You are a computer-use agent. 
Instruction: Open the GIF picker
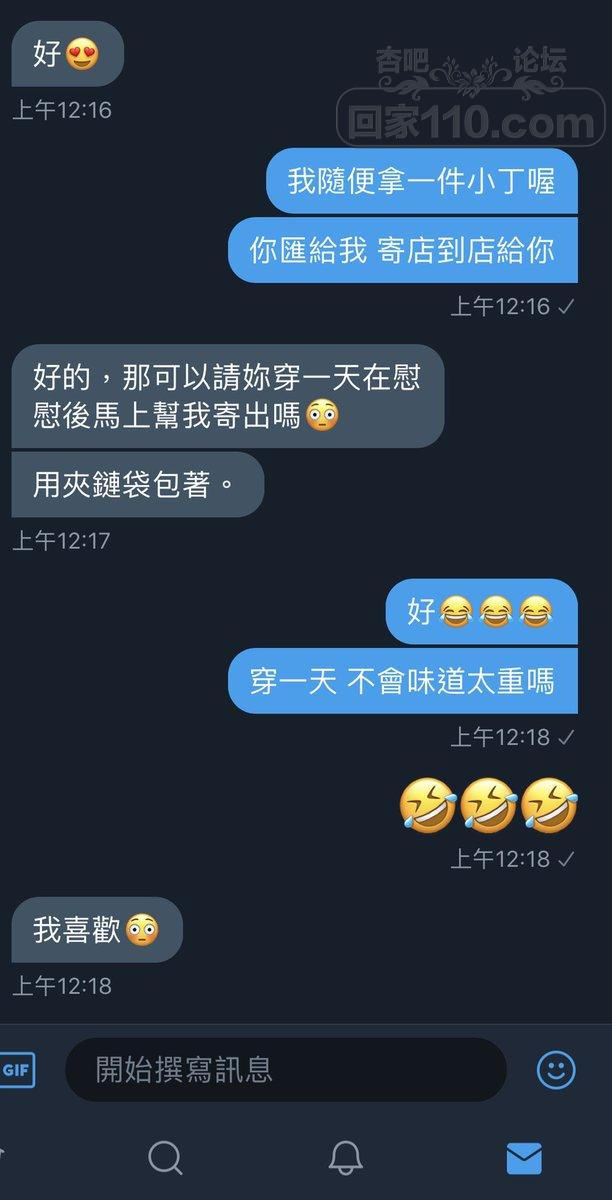point(16,1070)
